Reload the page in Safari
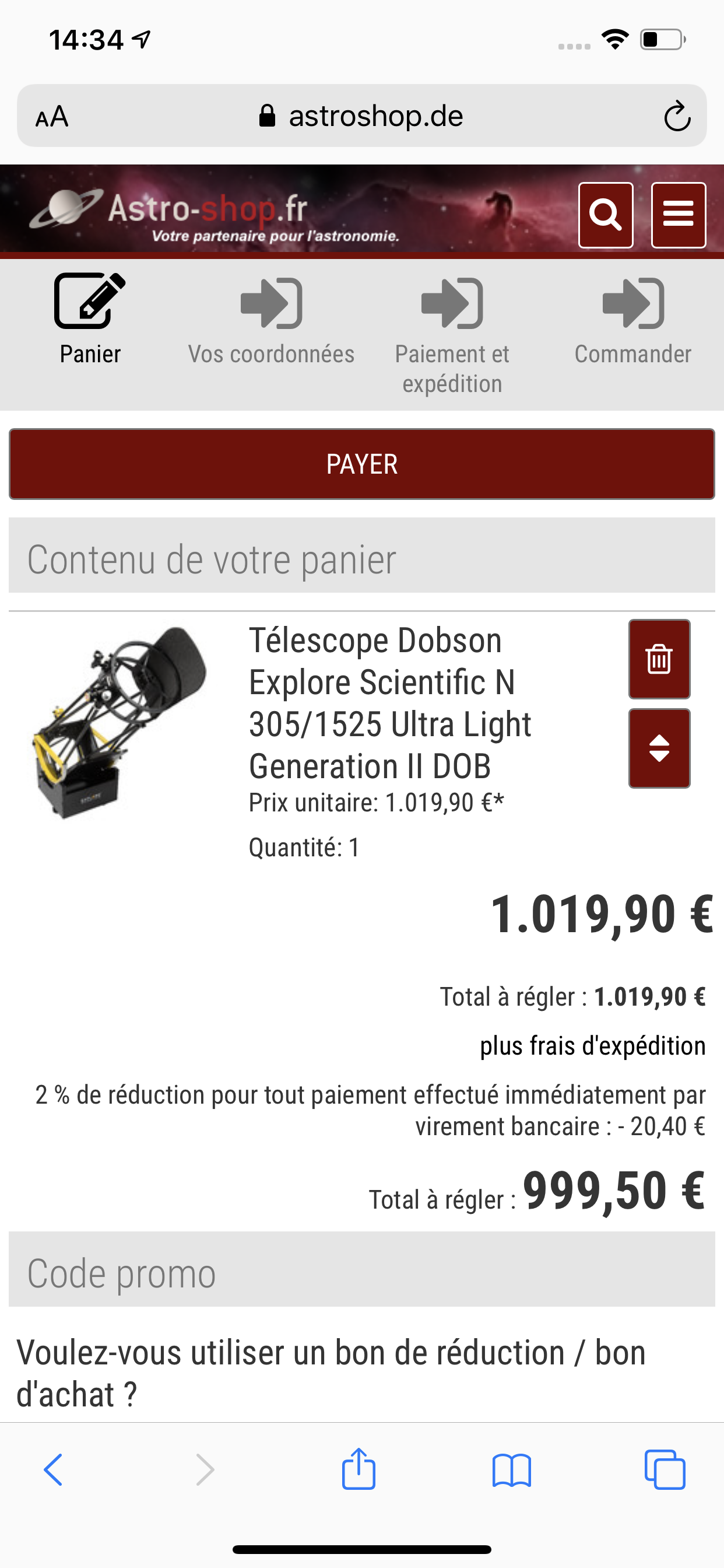Image resolution: width=724 pixels, height=1568 pixels. pos(677,116)
